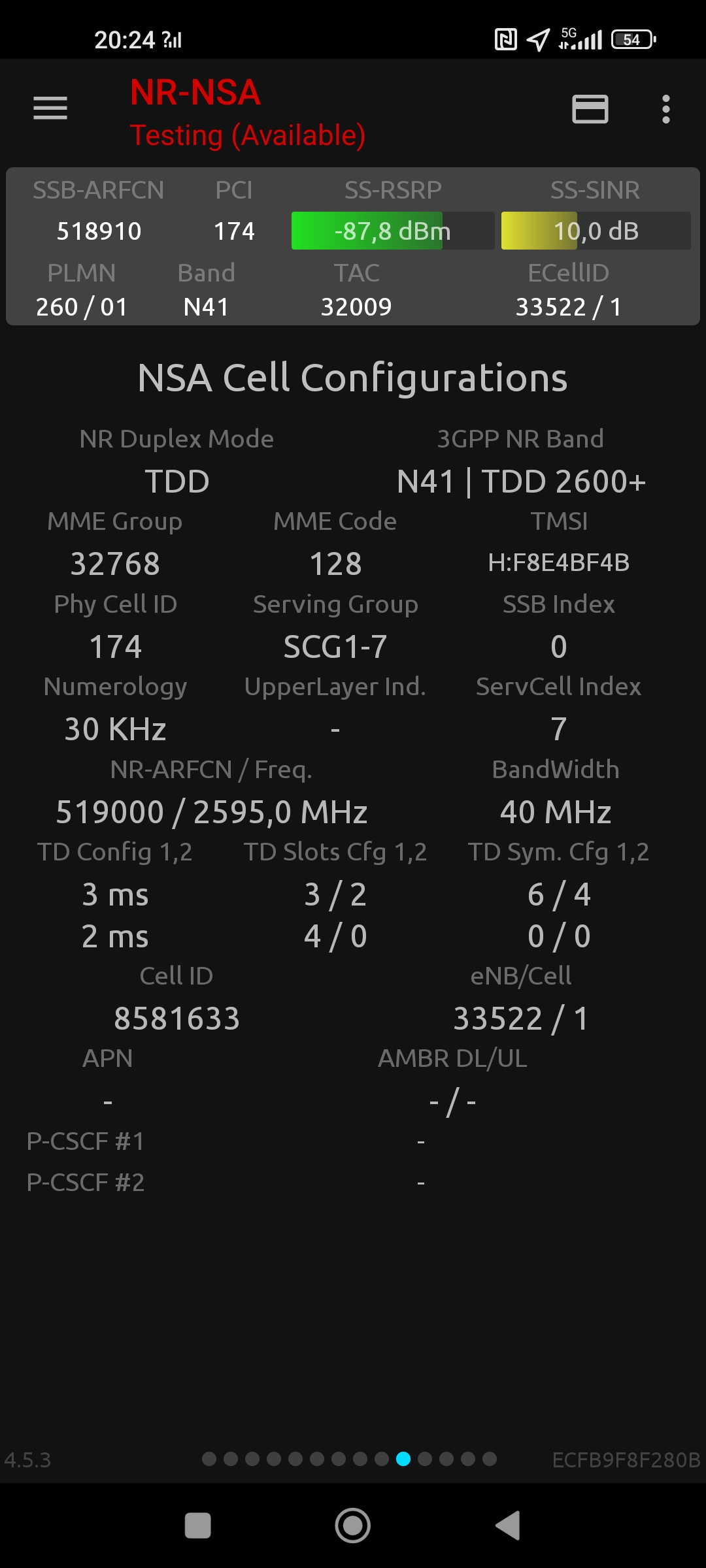
Task: Go to the home screen
Action: point(353,1526)
